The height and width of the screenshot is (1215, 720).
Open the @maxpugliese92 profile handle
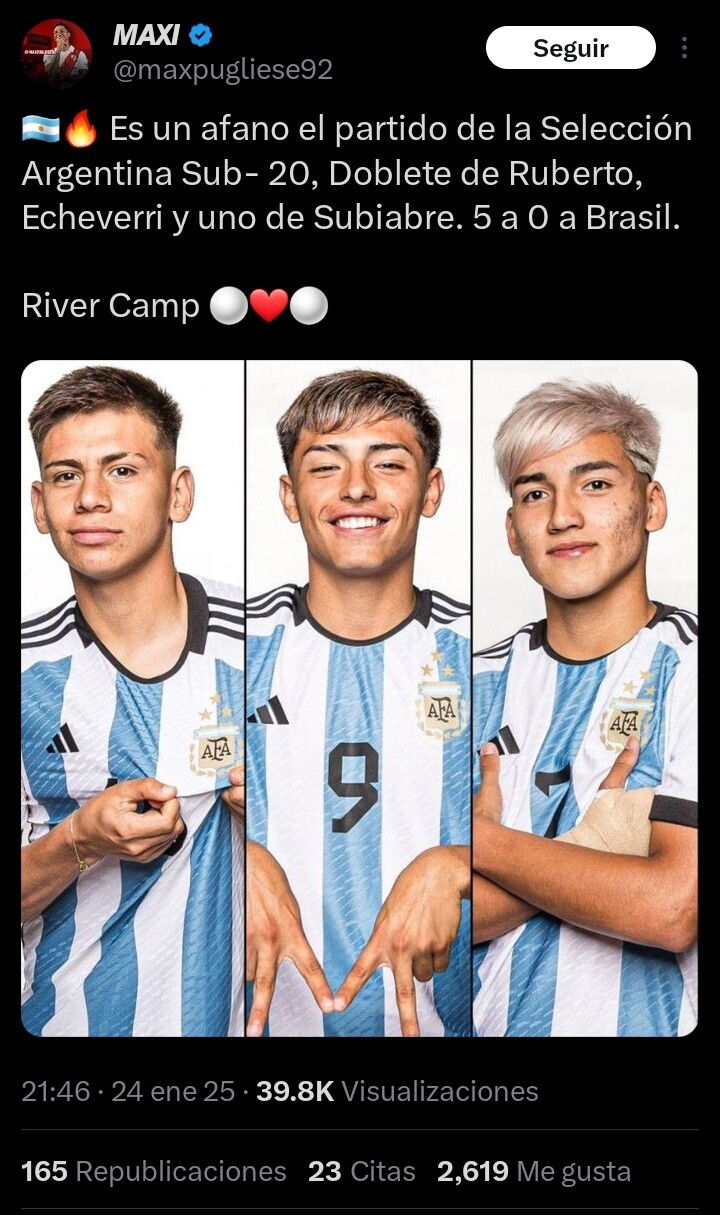[223, 70]
